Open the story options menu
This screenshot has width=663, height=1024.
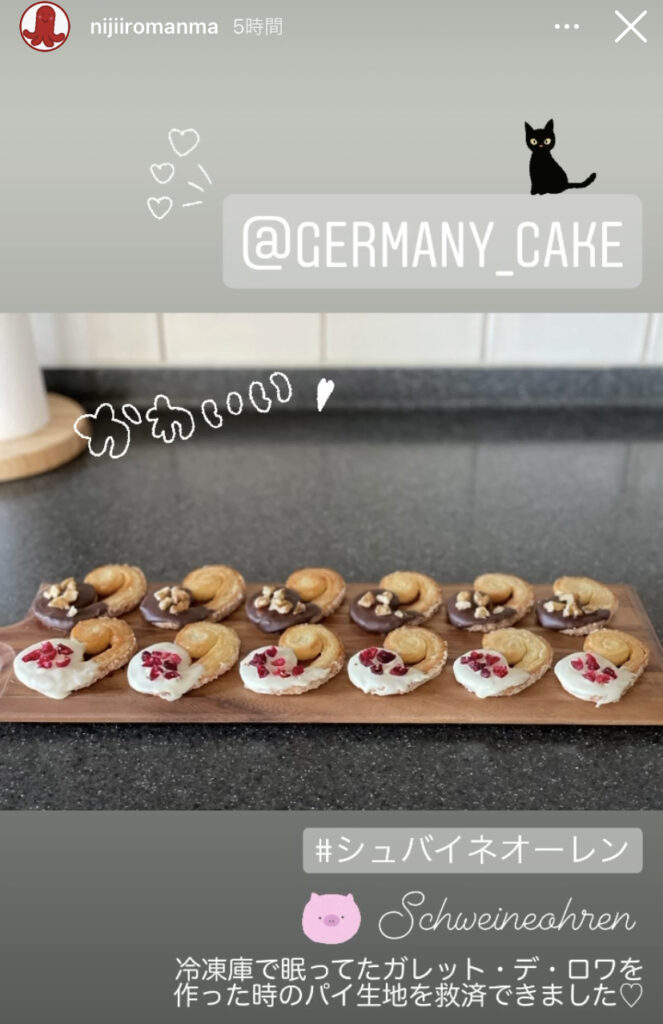point(567,27)
